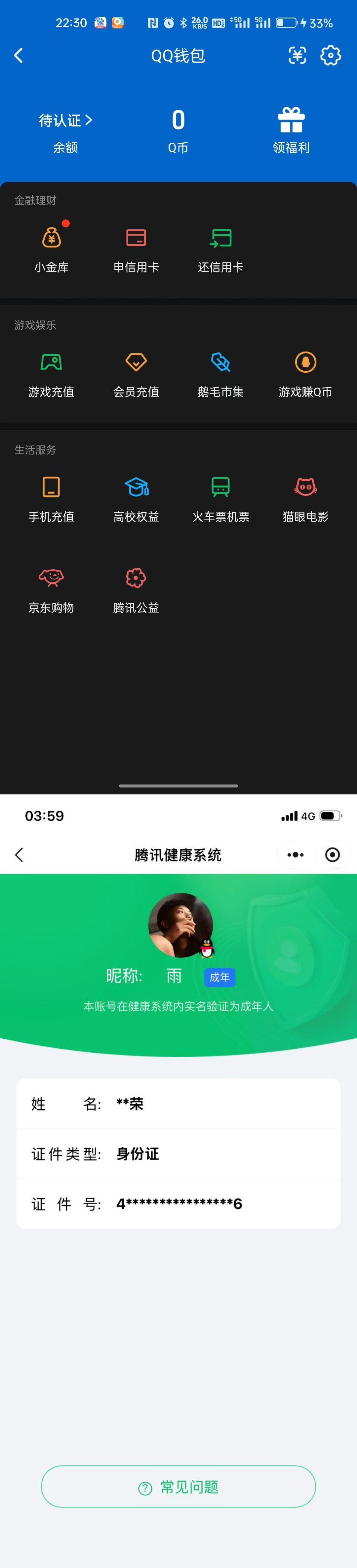This screenshot has width=357, height=1568.
Task: Launch 游戏赚Q币
Action: click(305, 372)
